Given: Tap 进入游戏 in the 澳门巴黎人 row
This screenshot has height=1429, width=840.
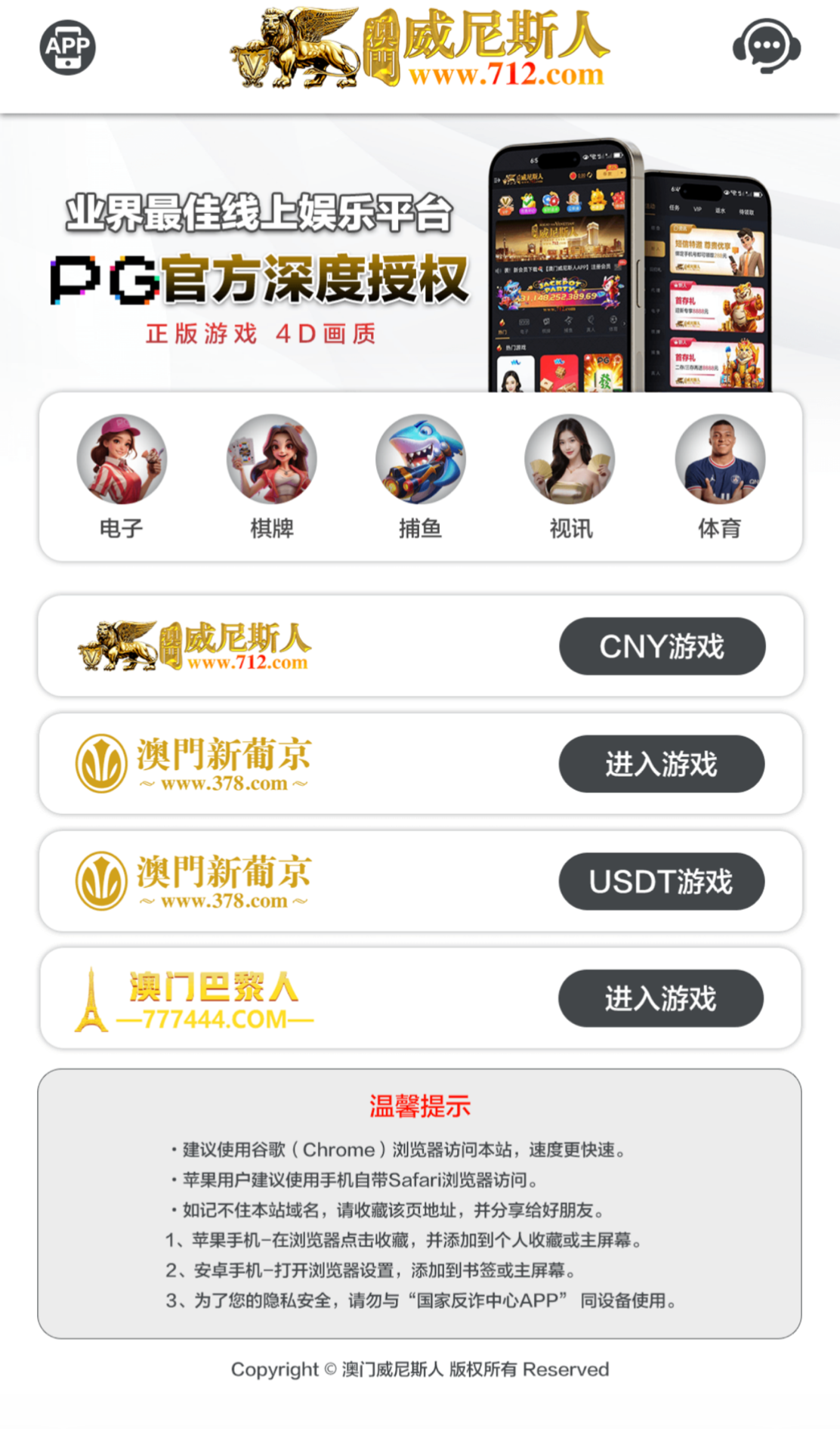Looking at the screenshot, I should 661,998.
